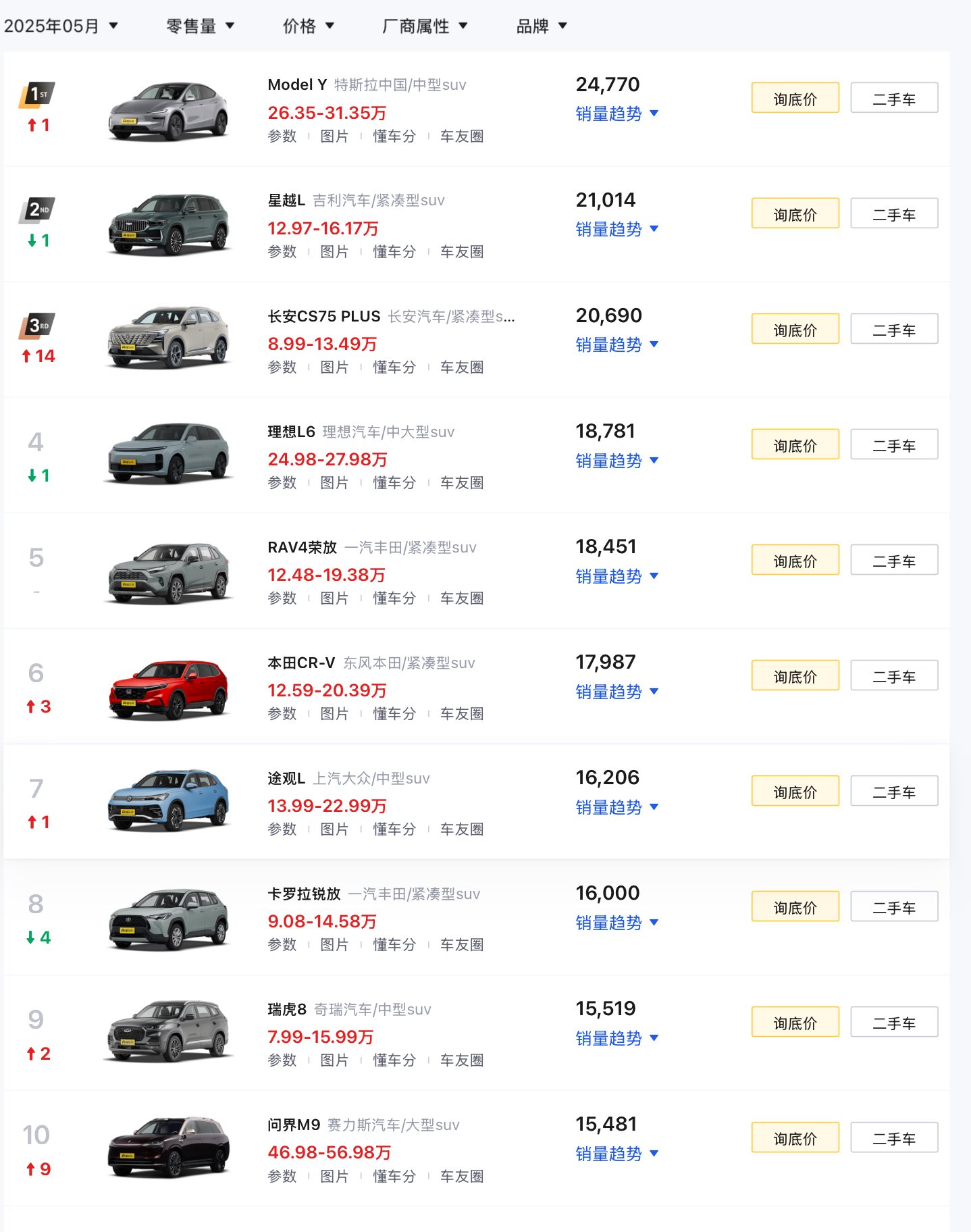Open the 2025年05月 date dropdown
This screenshot has height=1232, width=971.
[x=61, y=26]
